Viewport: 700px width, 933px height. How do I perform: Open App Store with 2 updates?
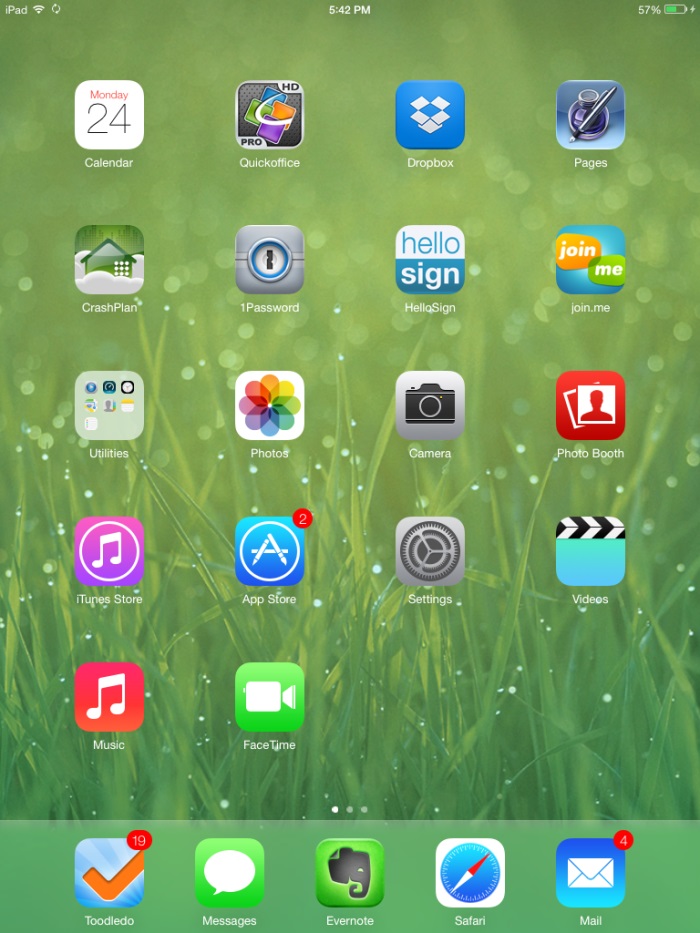click(x=269, y=551)
